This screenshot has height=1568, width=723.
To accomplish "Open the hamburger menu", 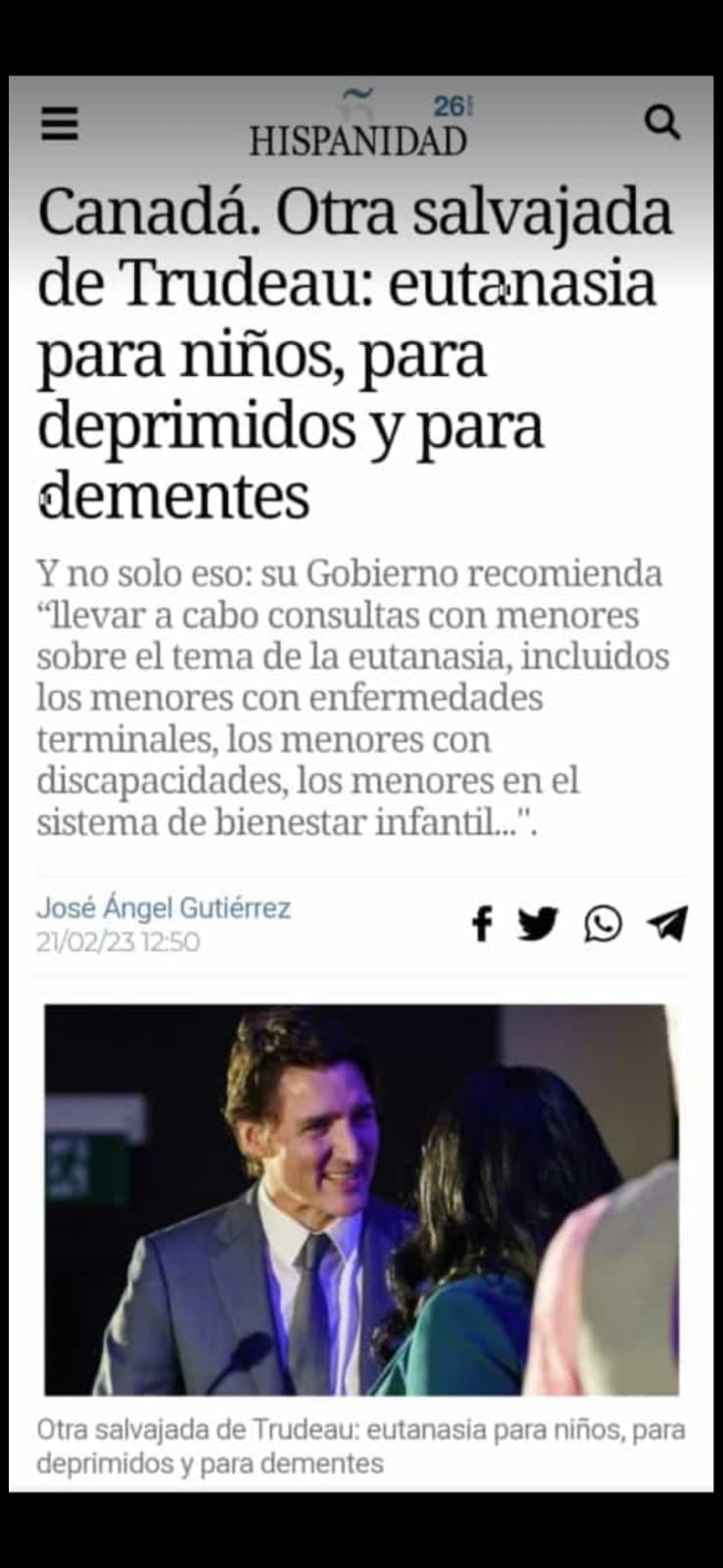I will point(59,123).
